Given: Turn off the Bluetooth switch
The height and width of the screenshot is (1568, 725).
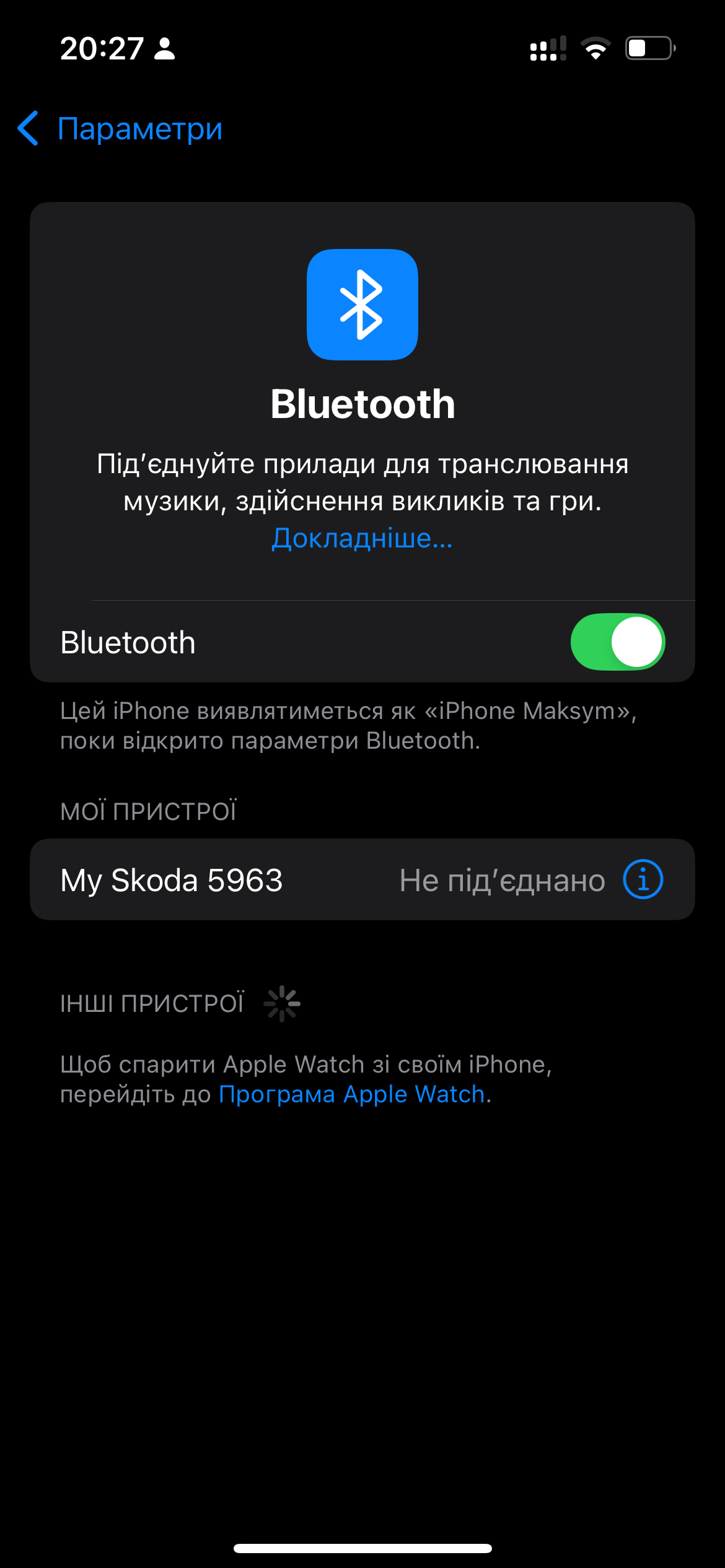Looking at the screenshot, I should (618, 642).
